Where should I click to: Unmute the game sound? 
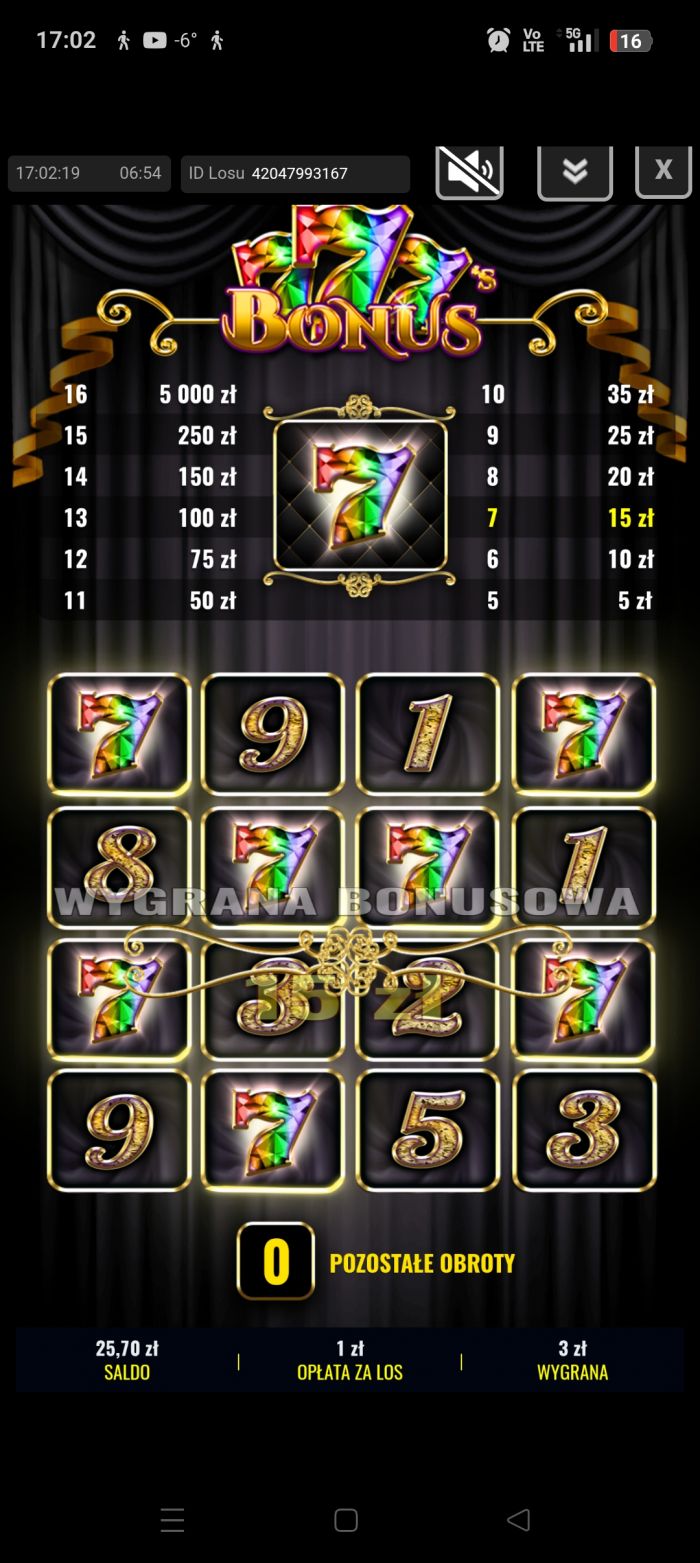(x=469, y=173)
